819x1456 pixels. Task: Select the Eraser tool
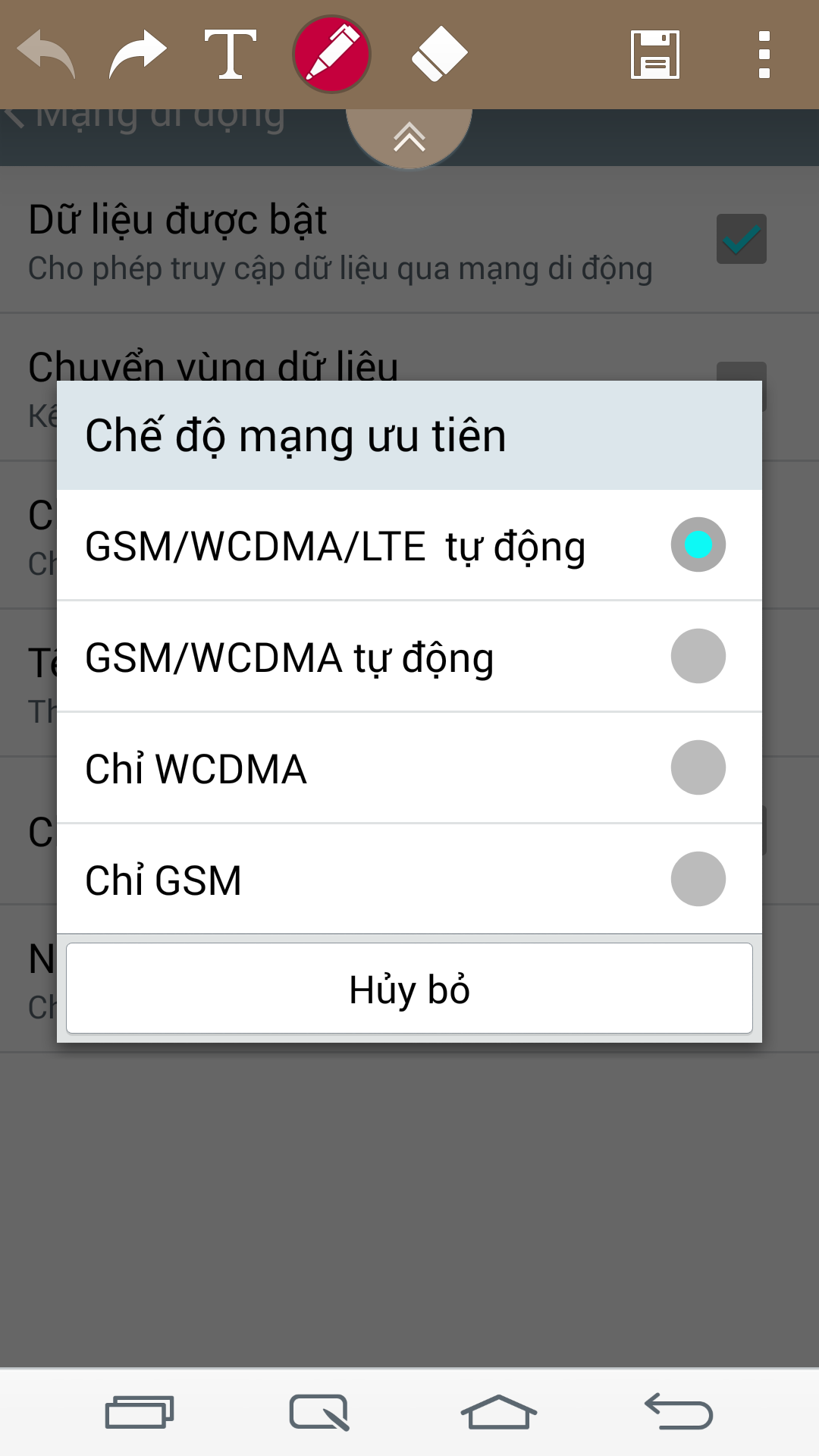(440, 54)
